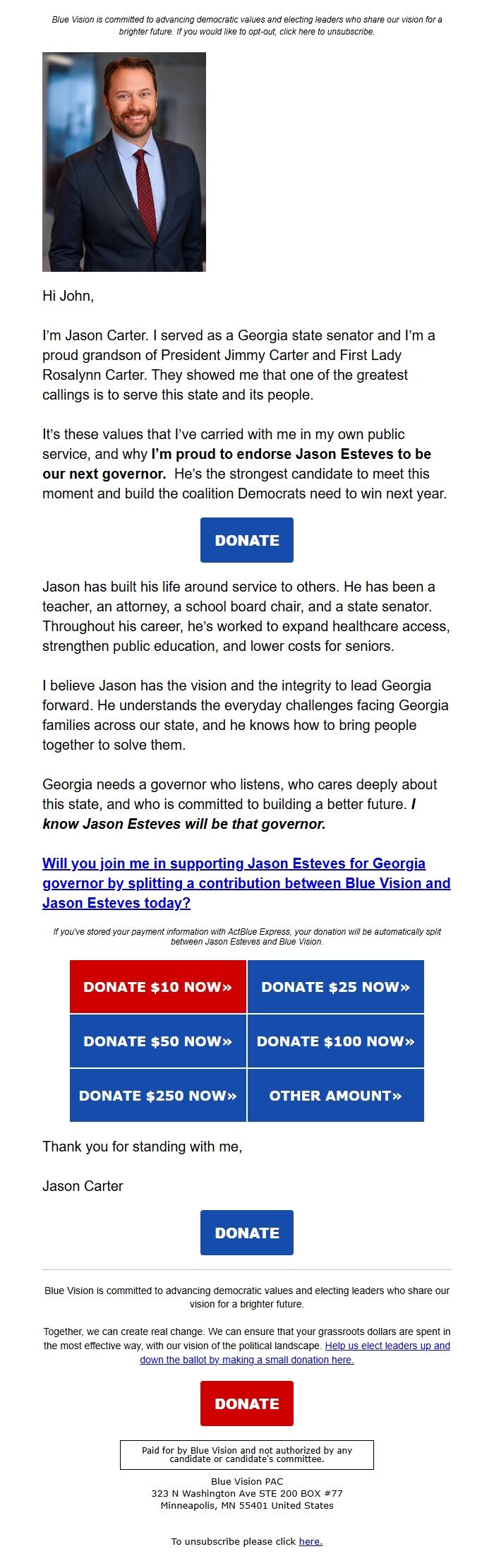
Task: Choose the Donate $25 Now button
Action: [336, 987]
